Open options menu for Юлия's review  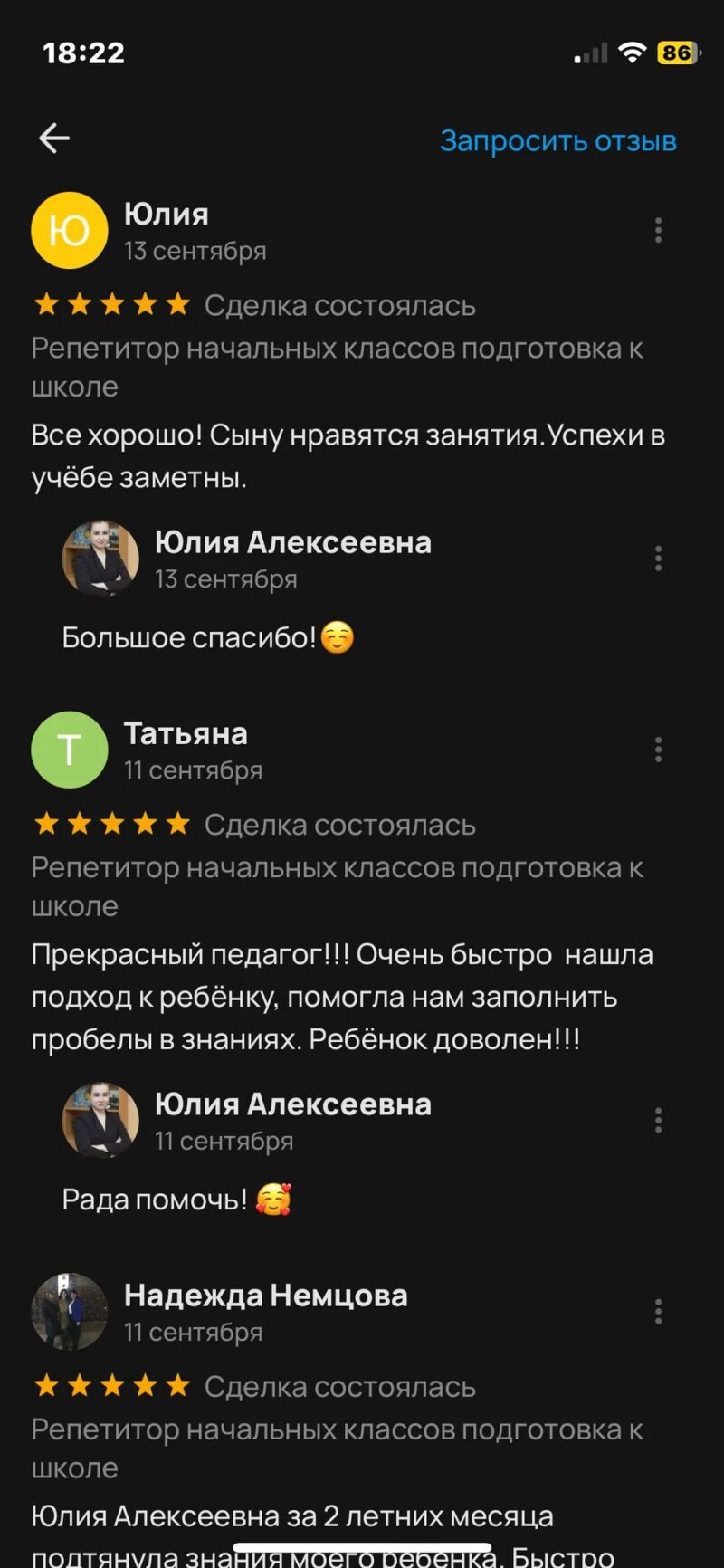658,230
